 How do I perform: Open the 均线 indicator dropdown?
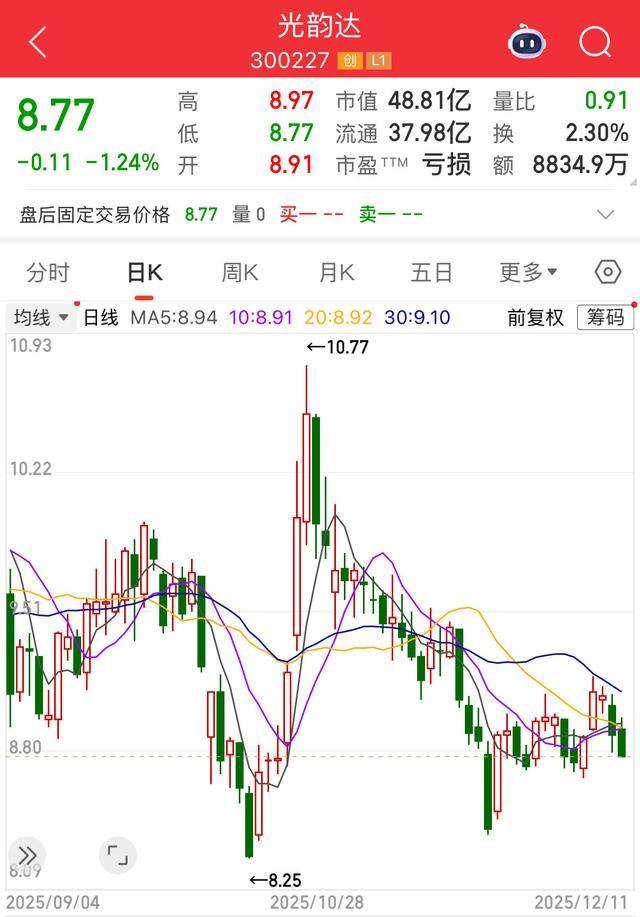click(41, 318)
